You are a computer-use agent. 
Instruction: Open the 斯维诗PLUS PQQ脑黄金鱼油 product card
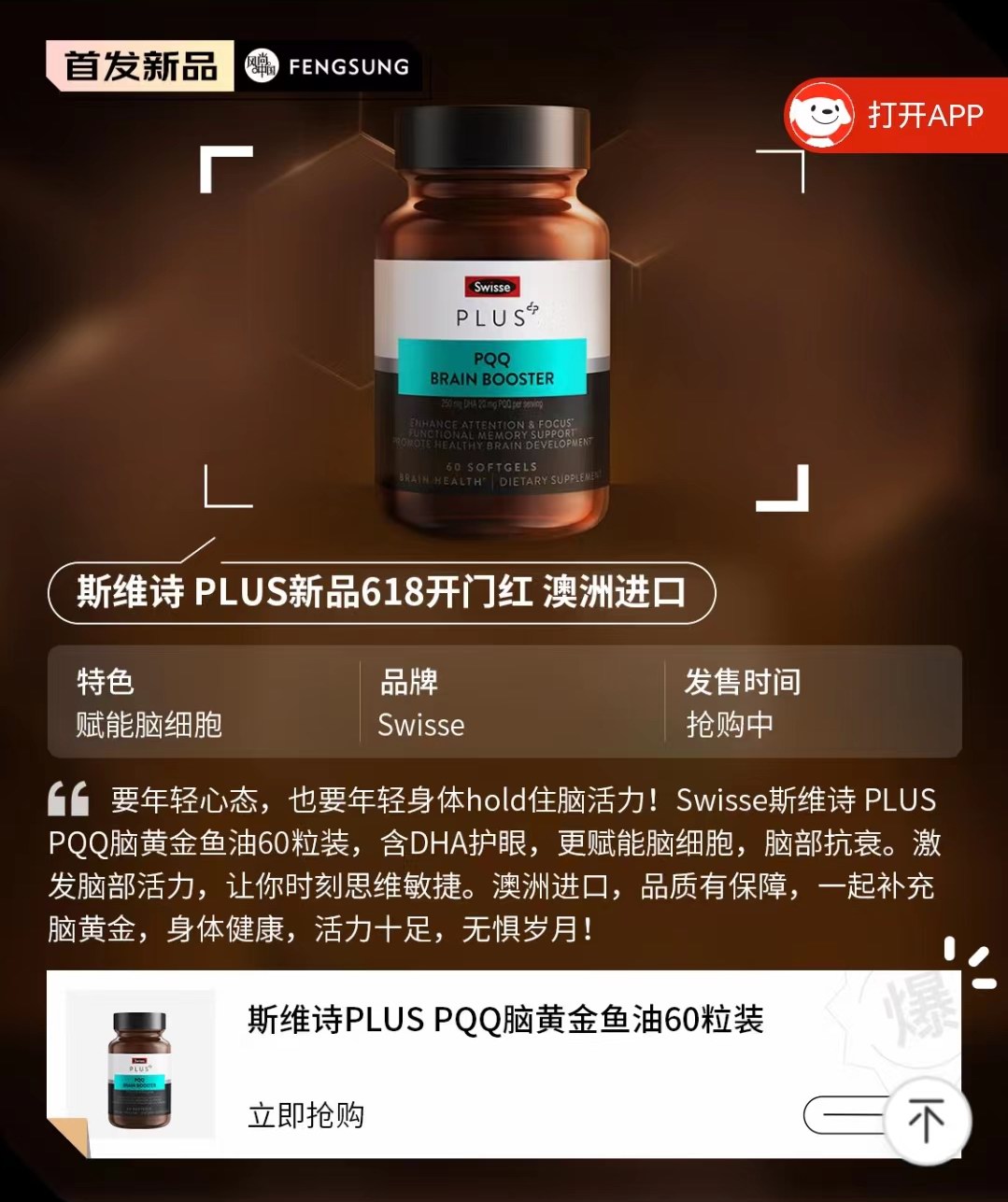[504, 1020]
